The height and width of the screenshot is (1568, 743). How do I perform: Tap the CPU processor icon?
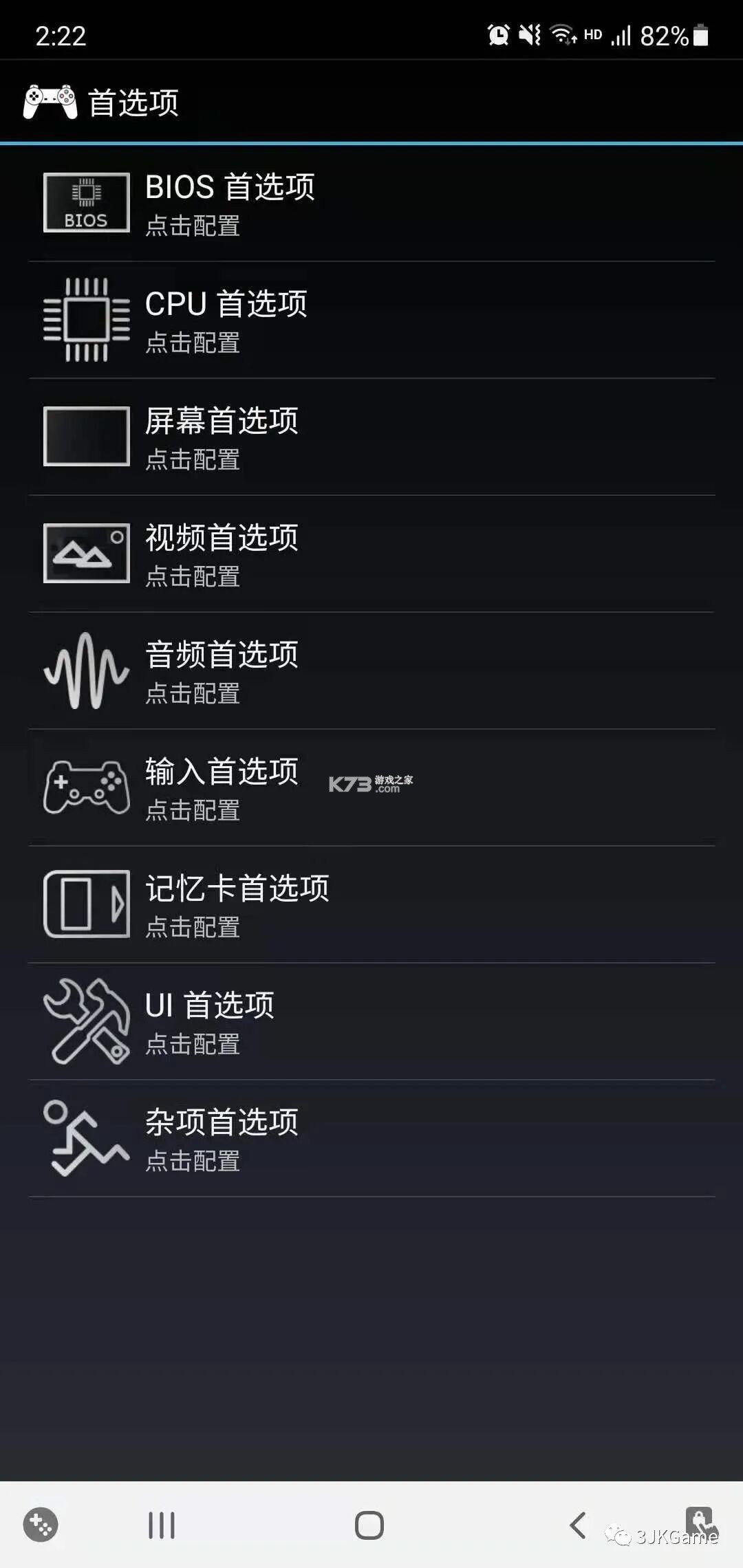coord(85,320)
